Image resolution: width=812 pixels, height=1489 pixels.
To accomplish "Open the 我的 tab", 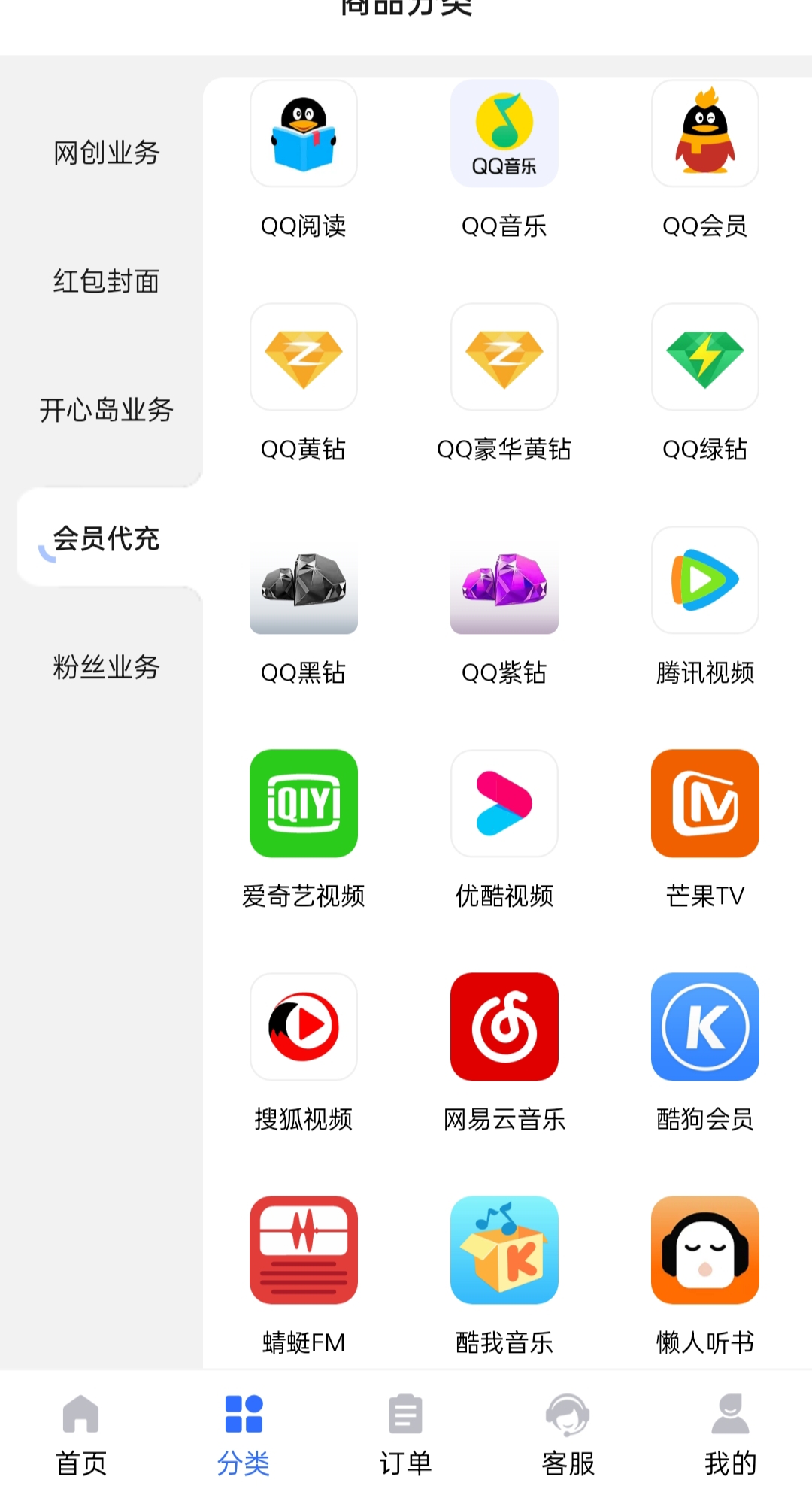I will coord(730,1433).
